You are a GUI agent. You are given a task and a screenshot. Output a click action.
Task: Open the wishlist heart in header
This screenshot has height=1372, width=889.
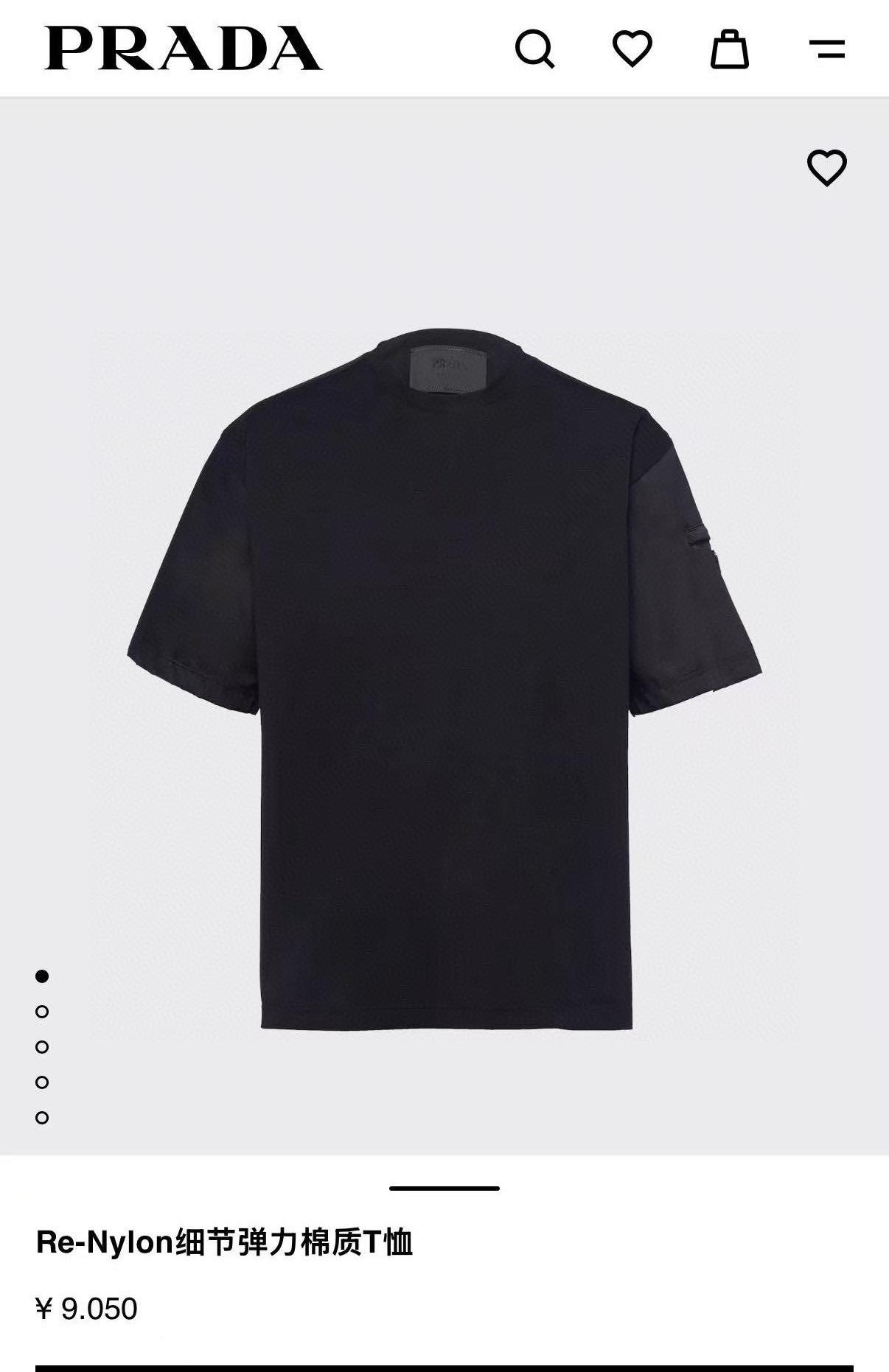[632, 49]
